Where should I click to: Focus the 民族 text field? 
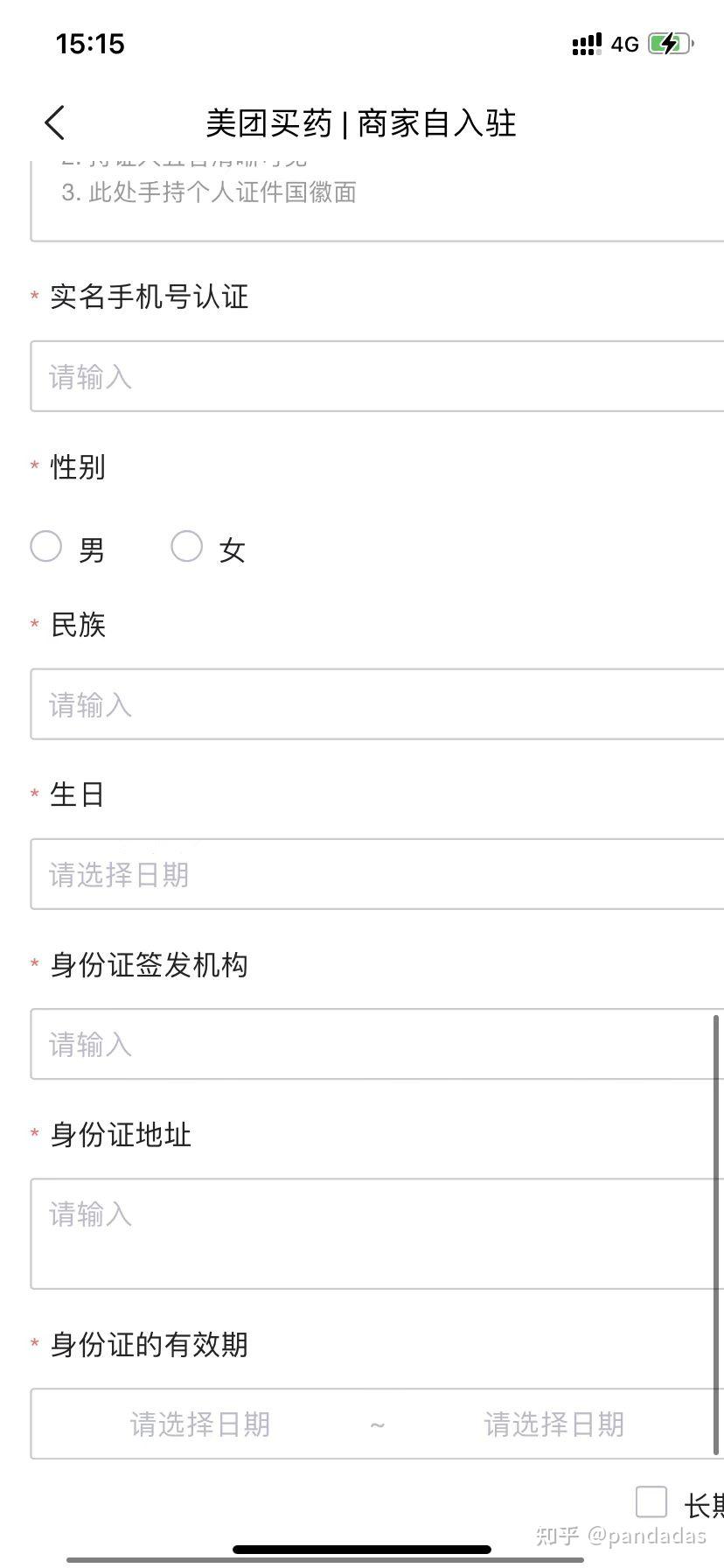tap(377, 704)
